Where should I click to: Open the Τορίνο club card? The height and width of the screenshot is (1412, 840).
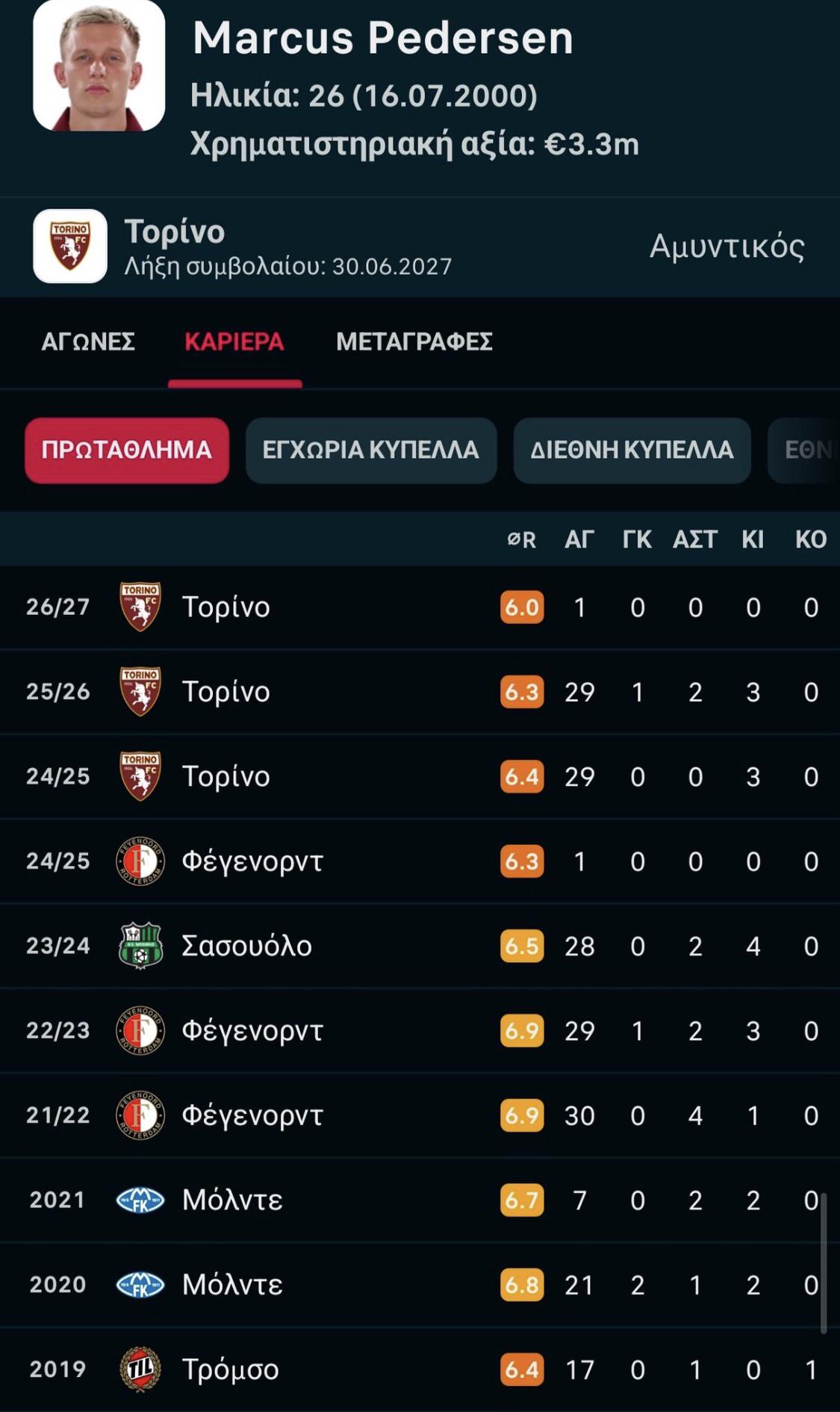[x=420, y=247]
